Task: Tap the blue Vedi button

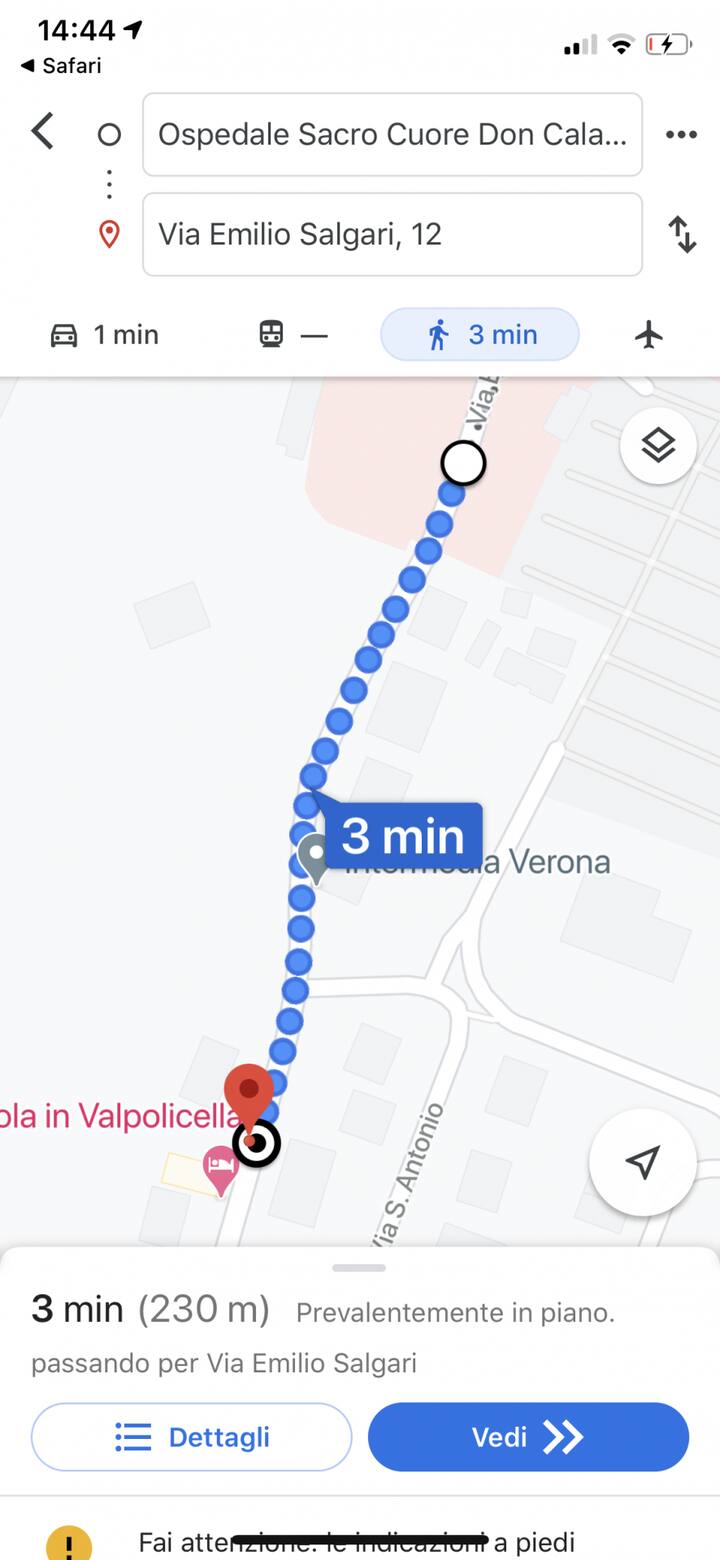Action: [528, 1437]
